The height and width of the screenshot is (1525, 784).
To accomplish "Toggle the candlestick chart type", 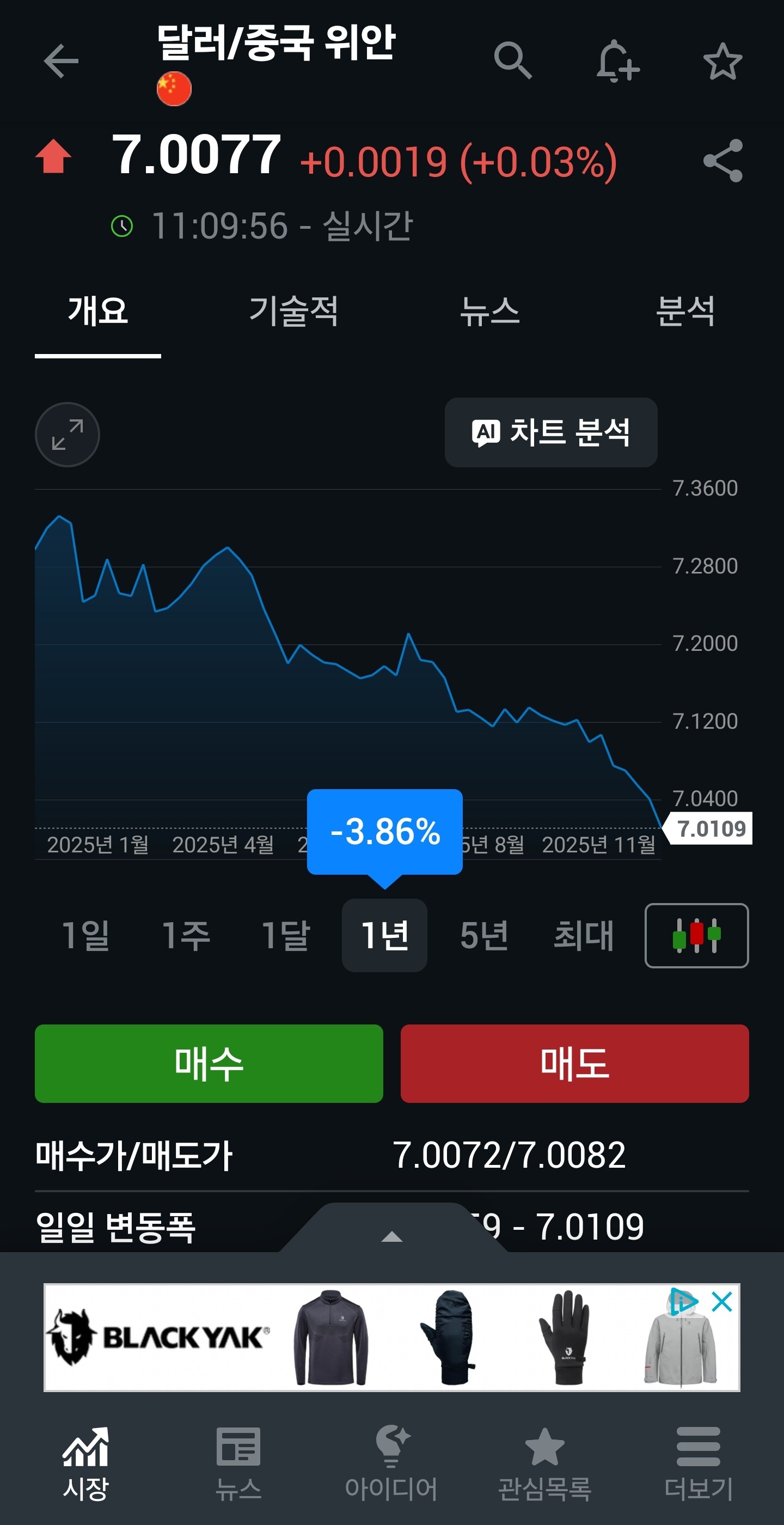I will click(696, 935).
